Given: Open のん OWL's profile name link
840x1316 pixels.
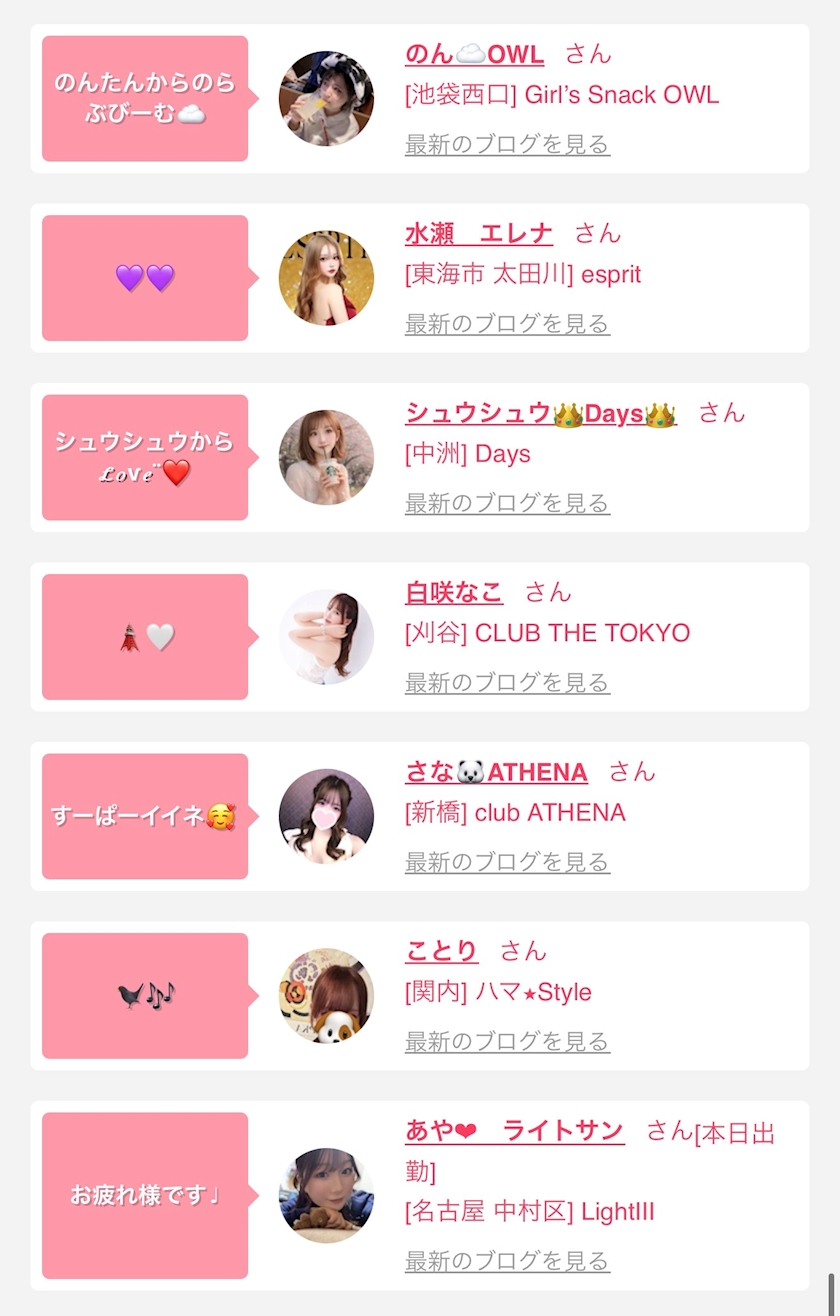Looking at the screenshot, I should pyautogui.click(x=474, y=54).
